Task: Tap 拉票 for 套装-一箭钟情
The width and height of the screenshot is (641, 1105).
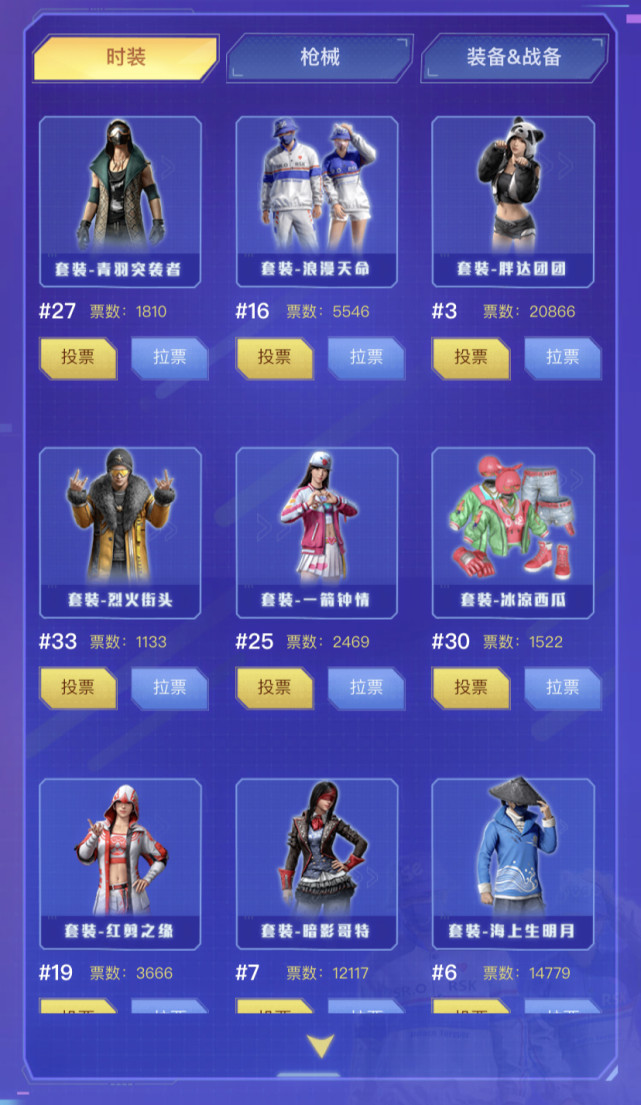Action: [x=366, y=688]
